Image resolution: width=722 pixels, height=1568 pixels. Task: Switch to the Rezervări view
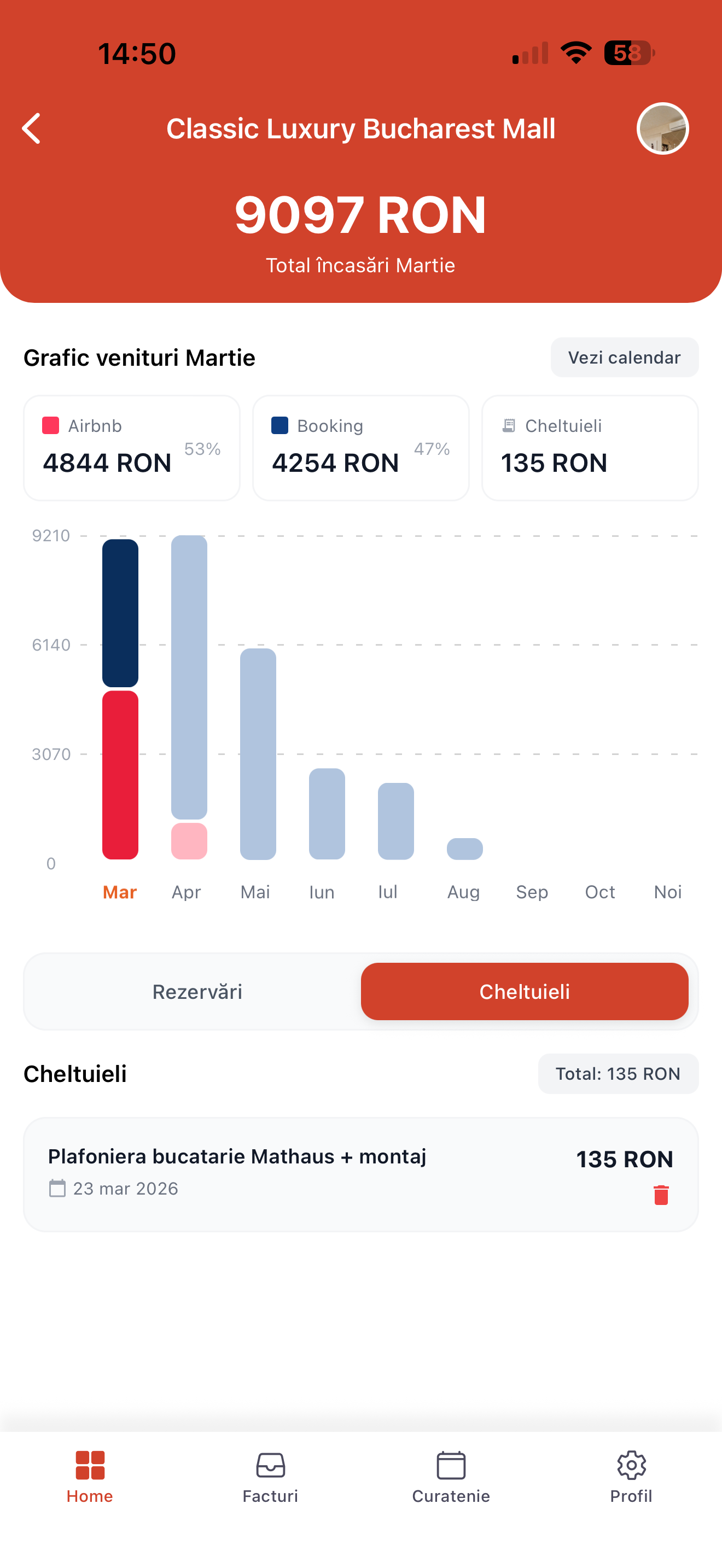click(x=197, y=992)
